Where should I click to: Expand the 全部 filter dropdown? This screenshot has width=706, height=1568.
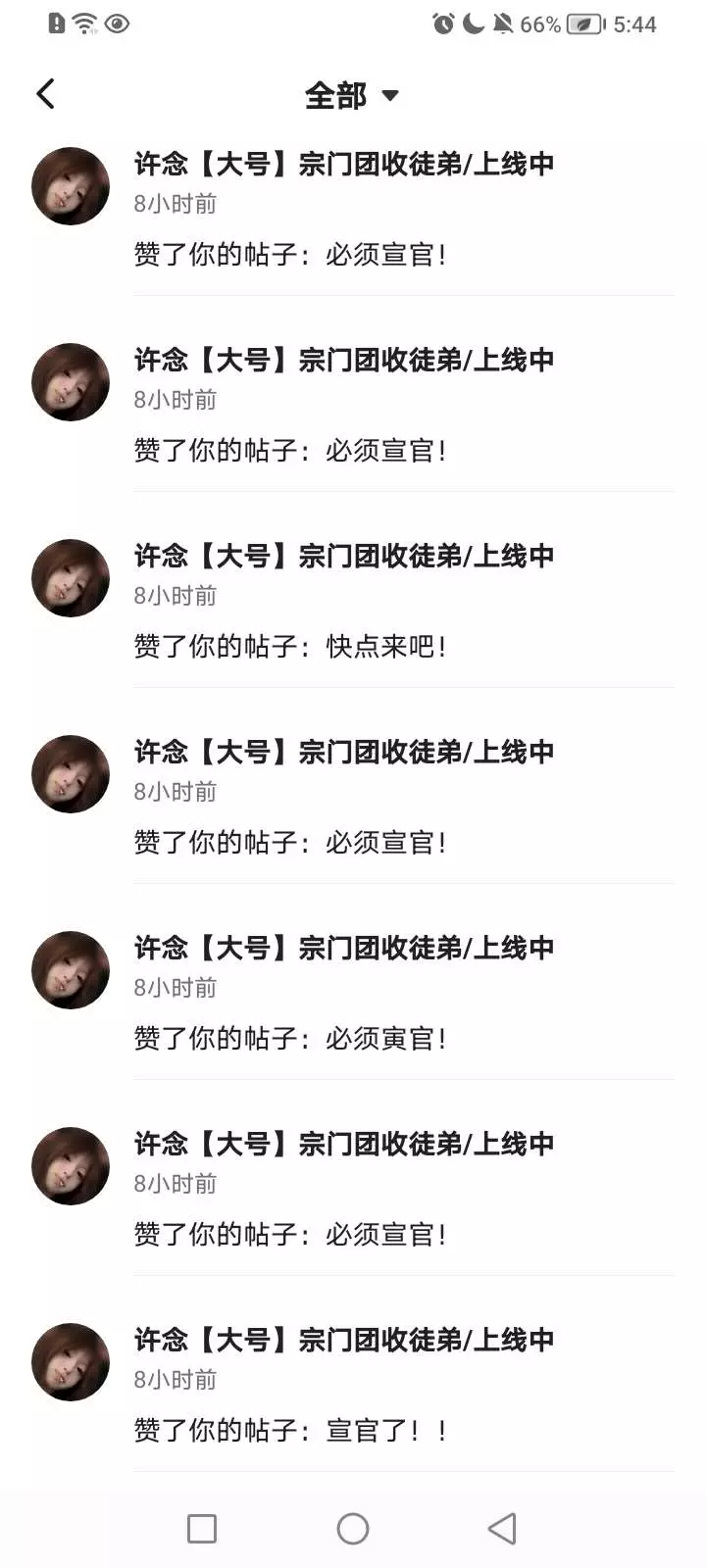pyautogui.click(x=351, y=95)
